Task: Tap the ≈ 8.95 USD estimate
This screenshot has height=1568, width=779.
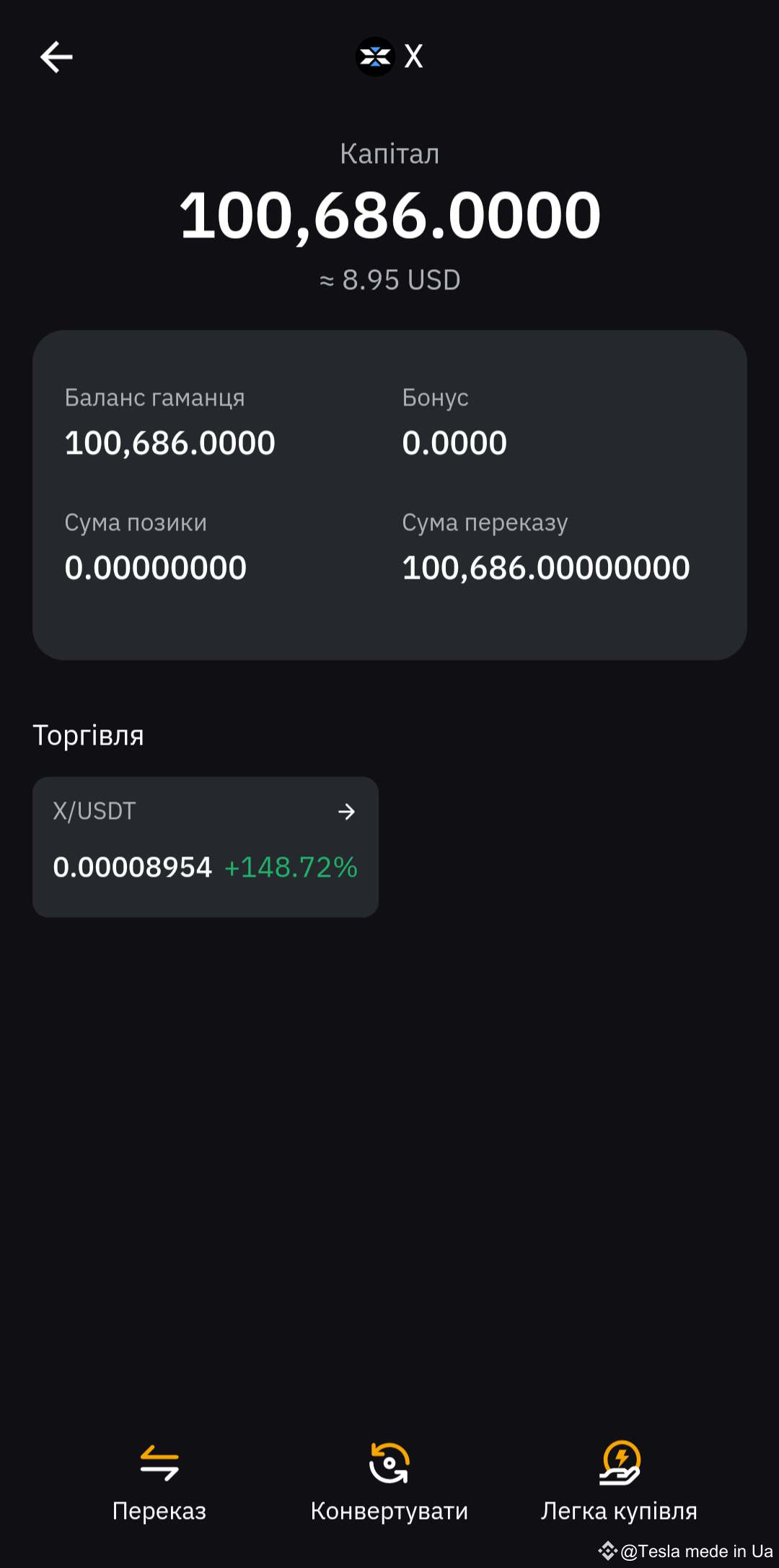Action: point(389,280)
